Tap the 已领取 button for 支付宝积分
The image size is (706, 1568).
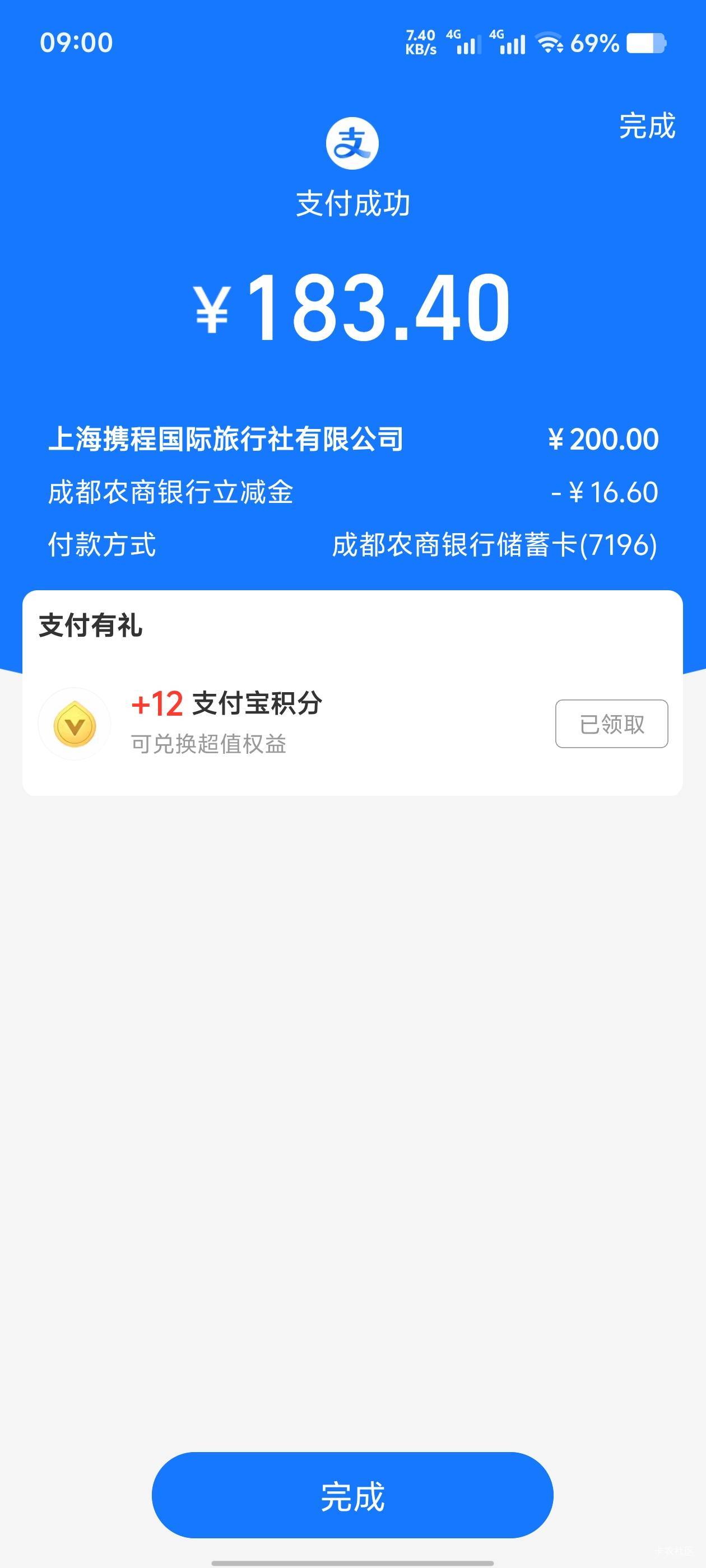tap(611, 724)
